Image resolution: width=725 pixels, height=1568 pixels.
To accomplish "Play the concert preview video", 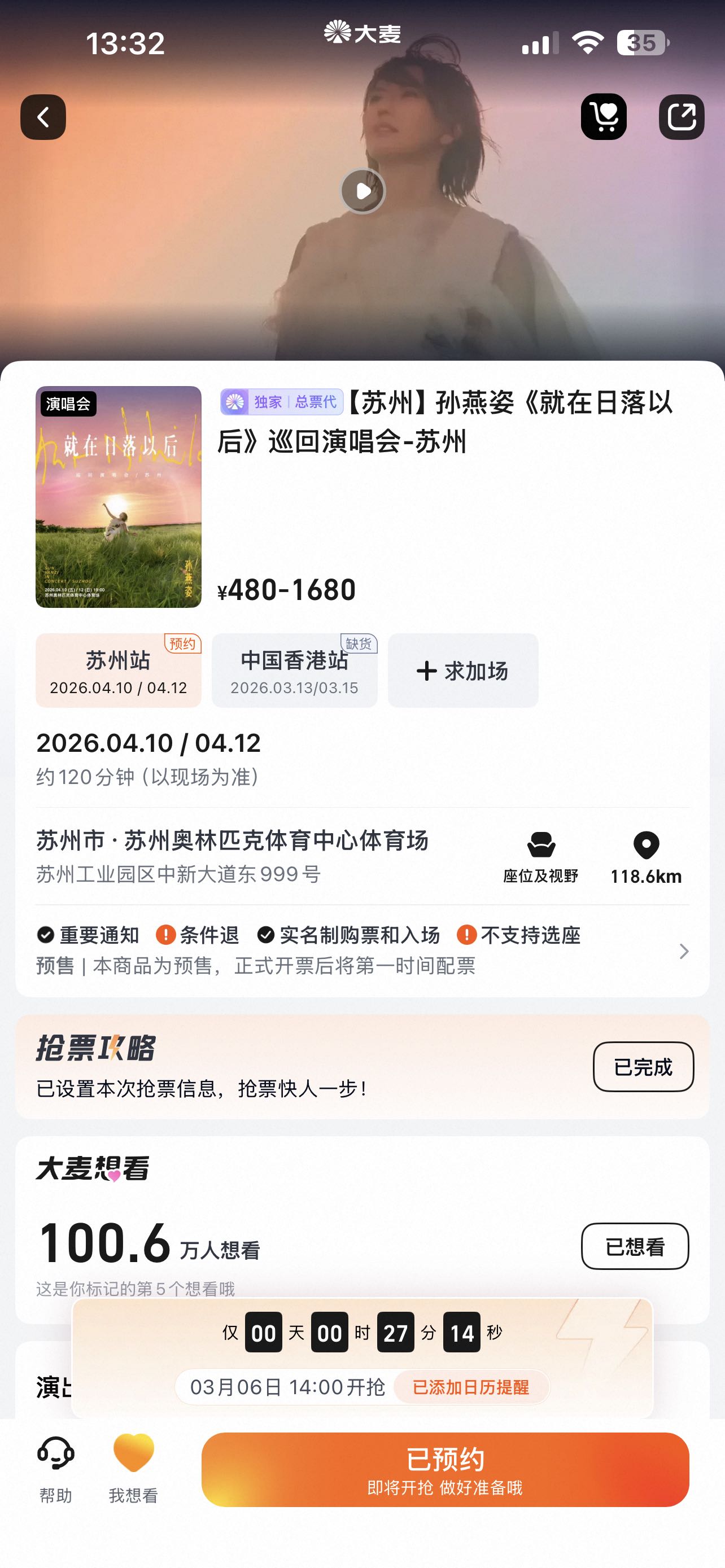I will coord(363,191).
